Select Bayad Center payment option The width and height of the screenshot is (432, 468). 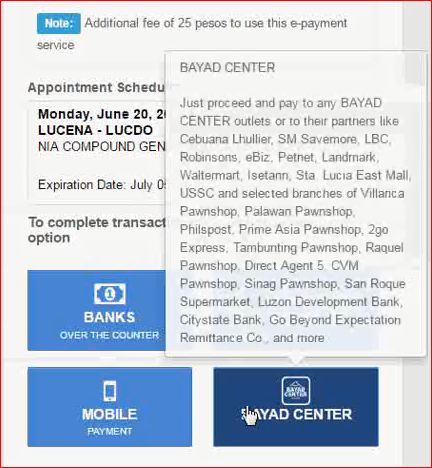(296, 407)
